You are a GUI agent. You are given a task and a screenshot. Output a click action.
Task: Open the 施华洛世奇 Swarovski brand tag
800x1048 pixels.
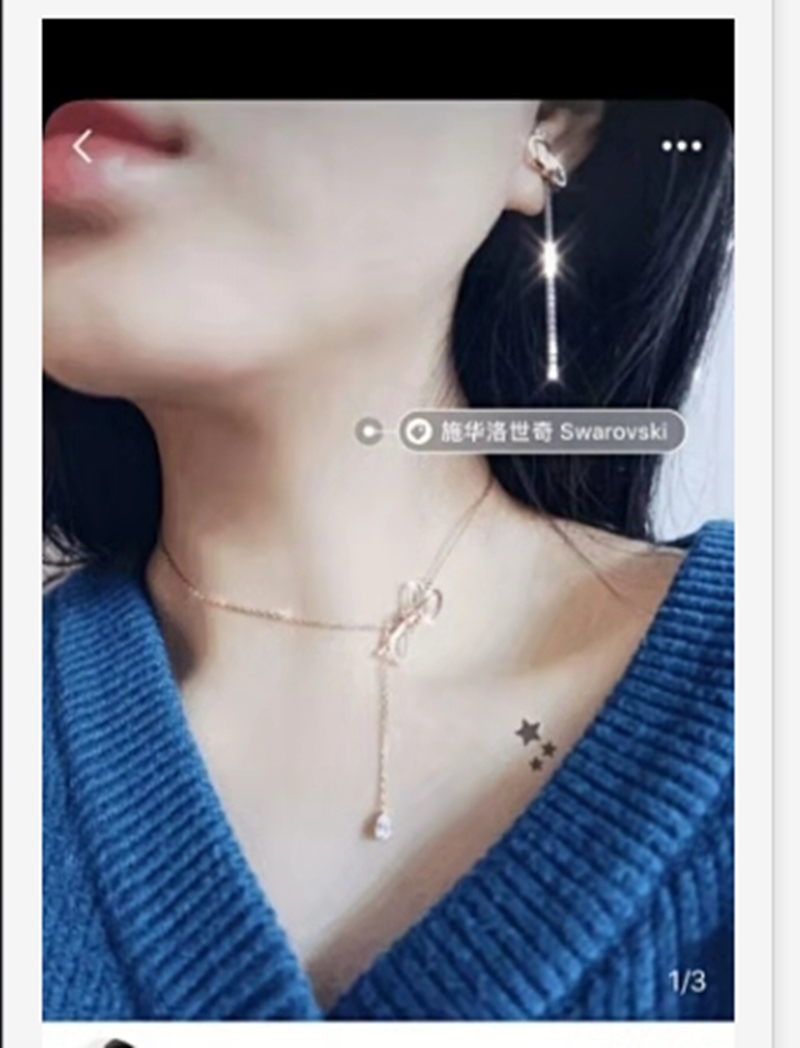543,432
